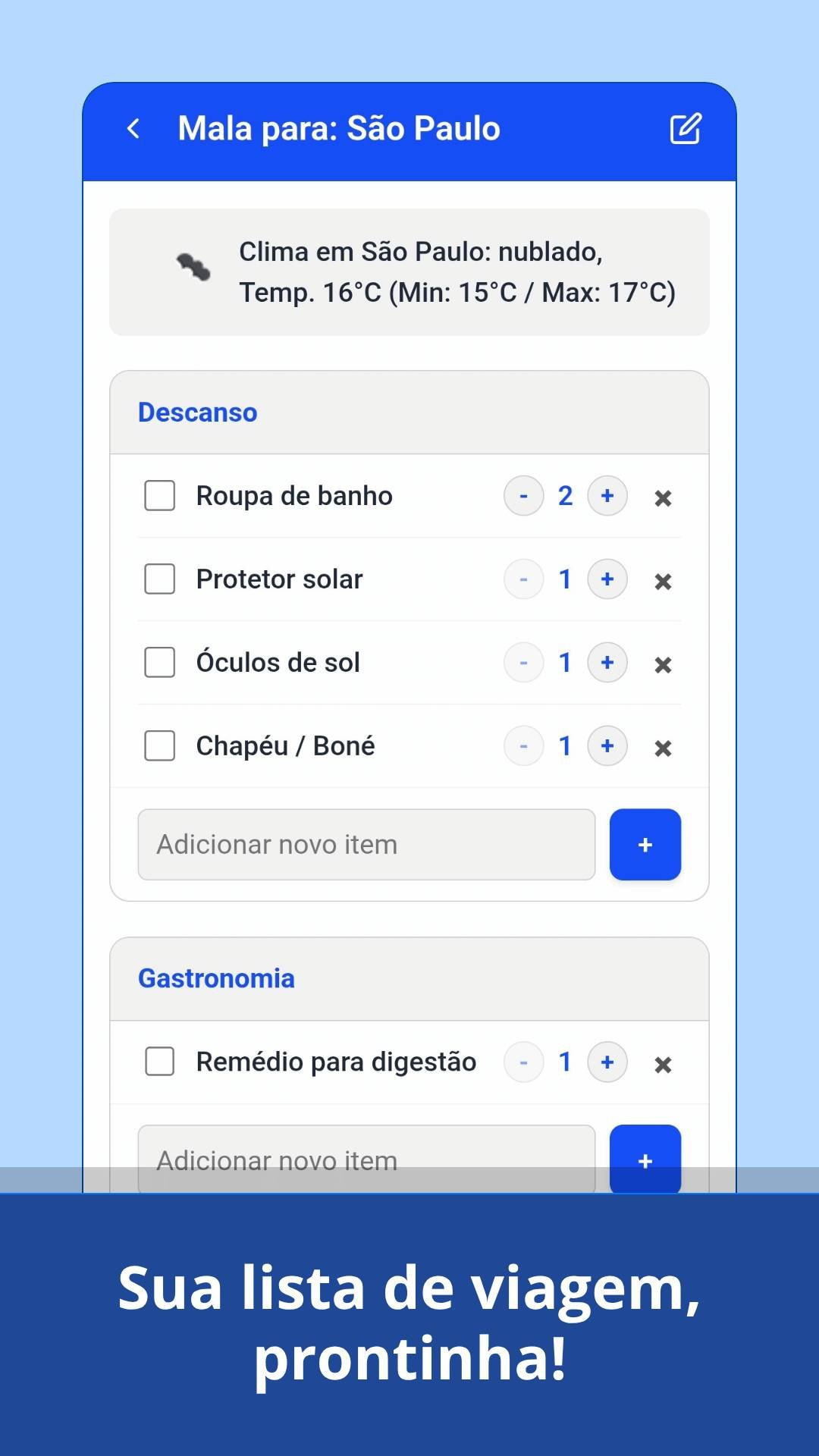Remove 'Chapéu / Boné' item

coord(663,748)
